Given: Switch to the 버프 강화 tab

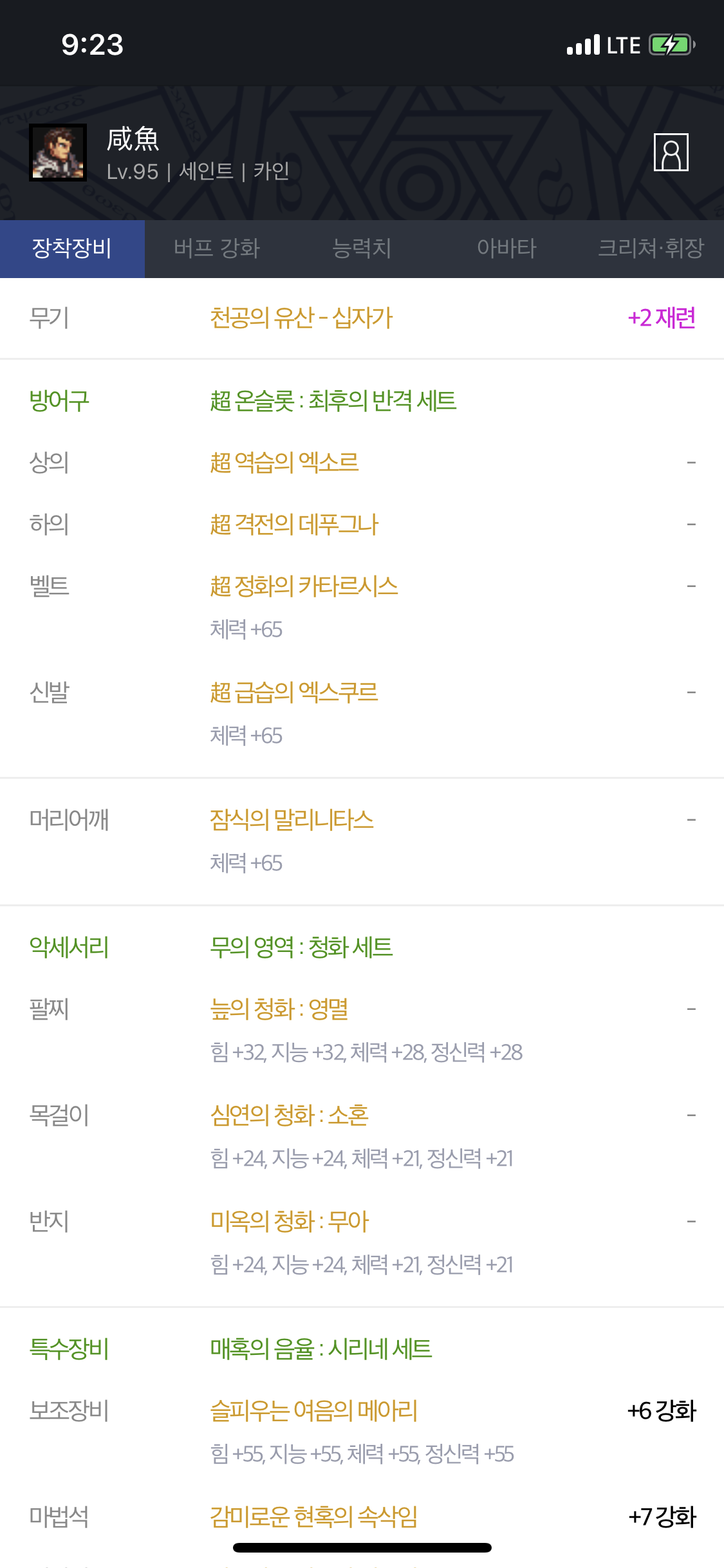Looking at the screenshot, I should coord(217,248).
